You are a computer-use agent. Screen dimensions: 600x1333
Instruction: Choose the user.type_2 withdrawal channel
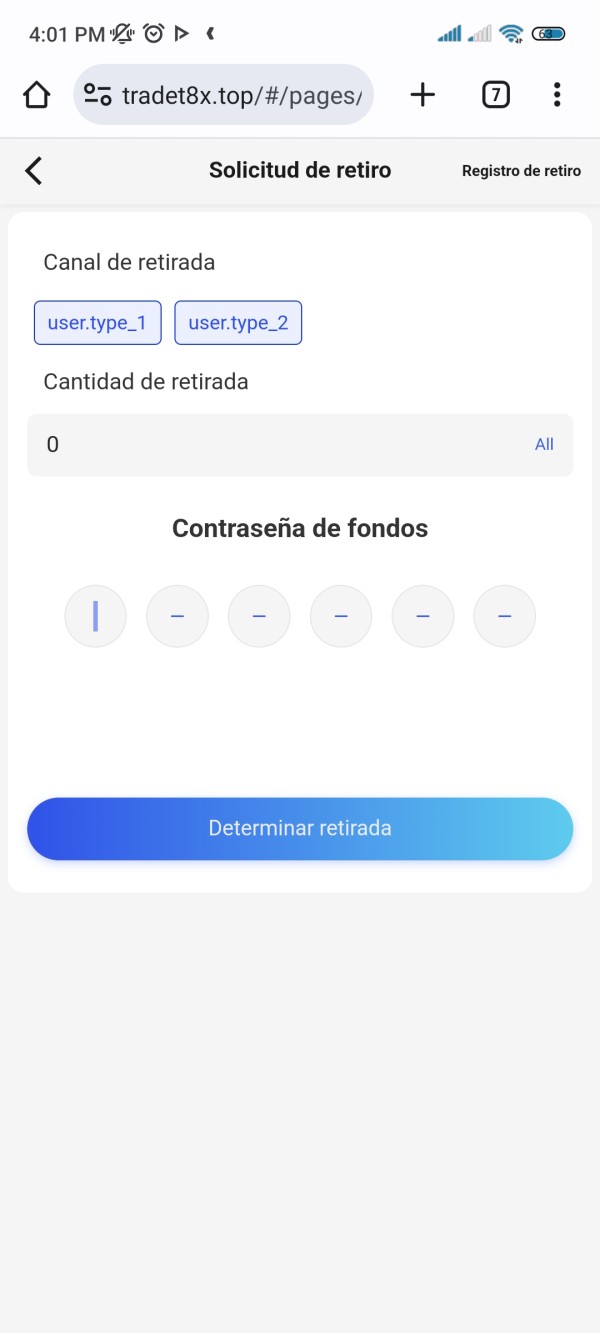pyautogui.click(x=238, y=323)
